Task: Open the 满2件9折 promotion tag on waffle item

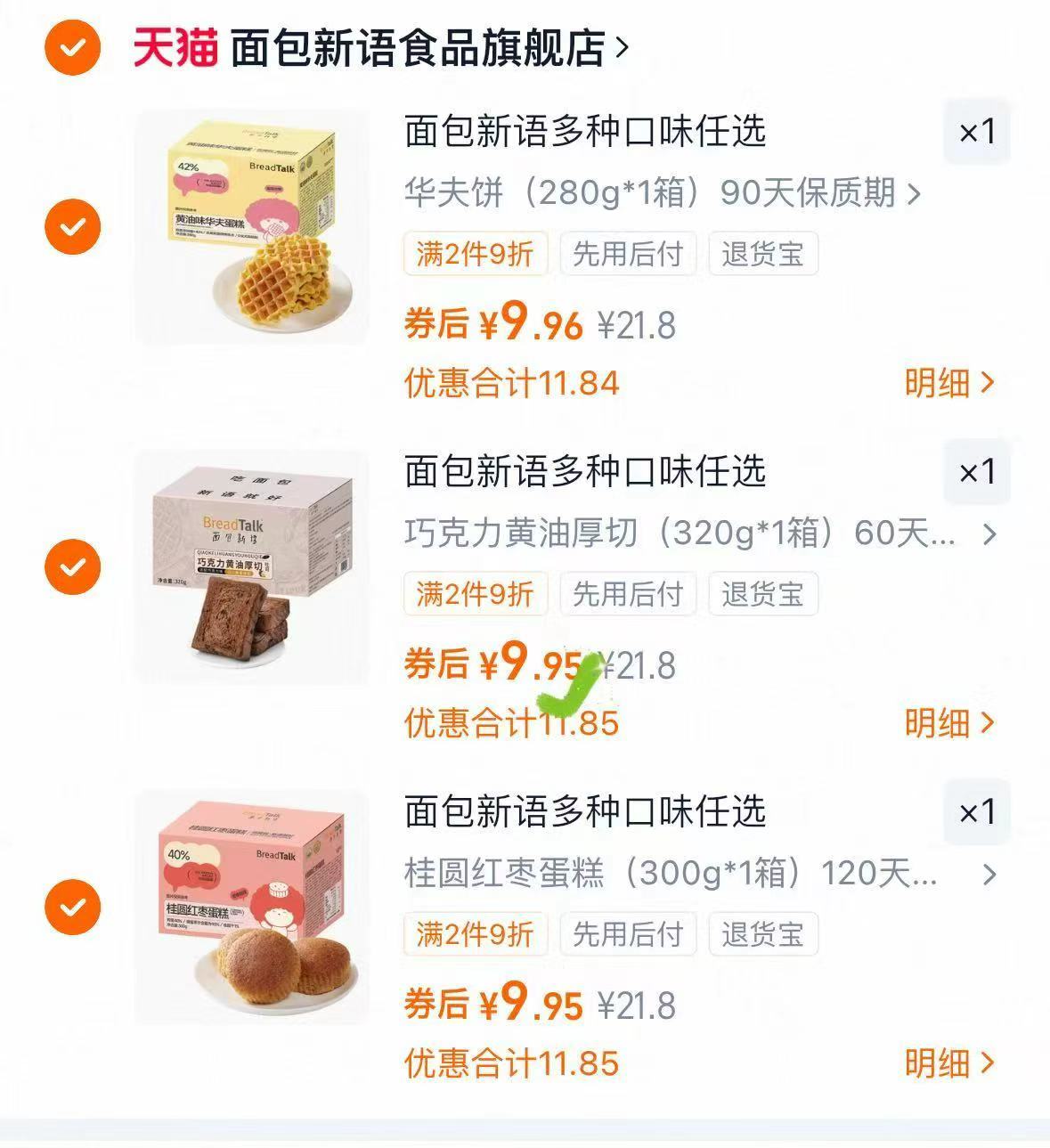Action: (475, 254)
